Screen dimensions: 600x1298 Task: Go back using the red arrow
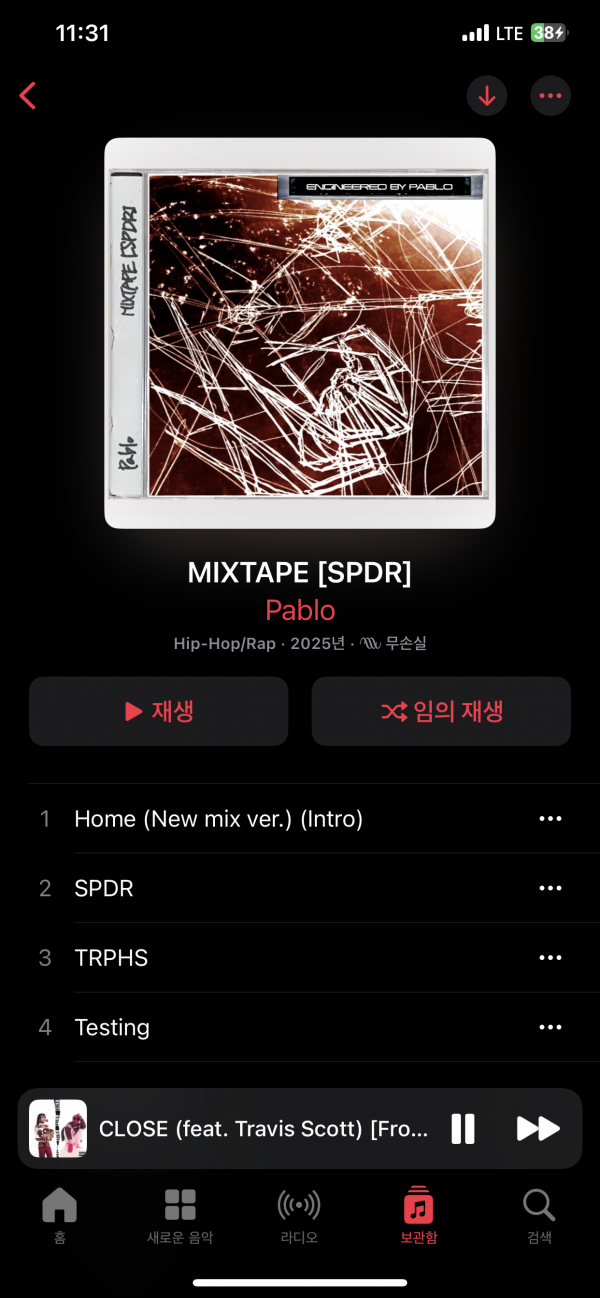tap(28, 96)
